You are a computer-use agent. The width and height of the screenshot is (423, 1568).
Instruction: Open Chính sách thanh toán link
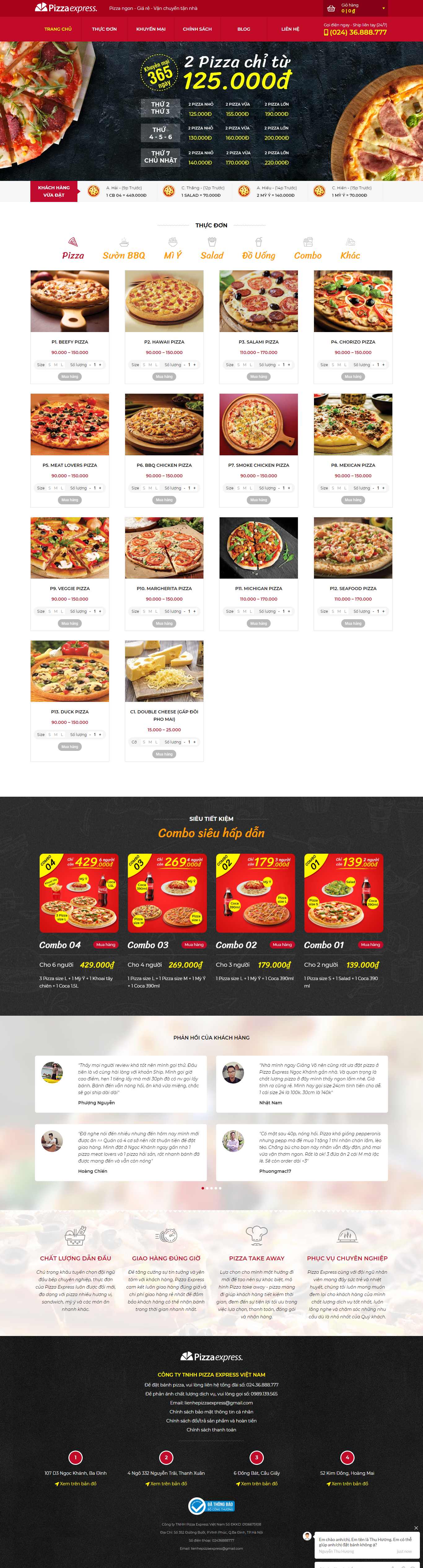(211, 1430)
